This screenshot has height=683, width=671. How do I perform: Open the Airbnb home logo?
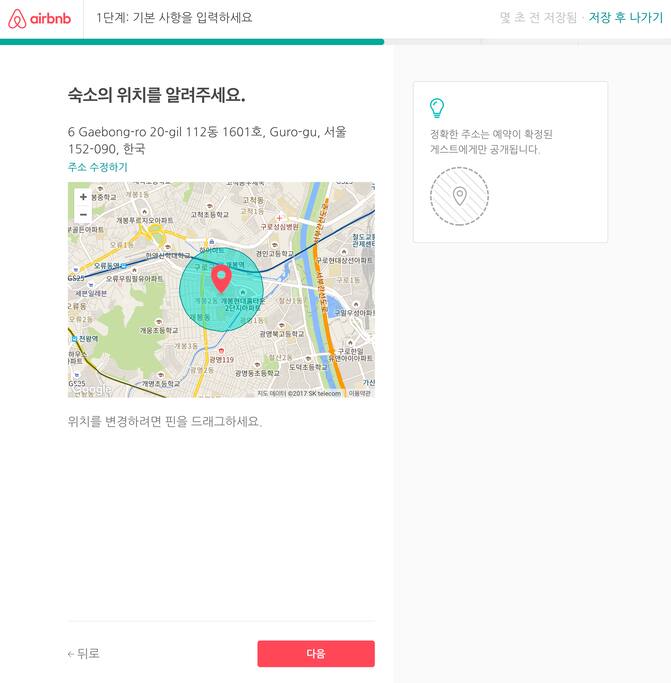coord(40,18)
